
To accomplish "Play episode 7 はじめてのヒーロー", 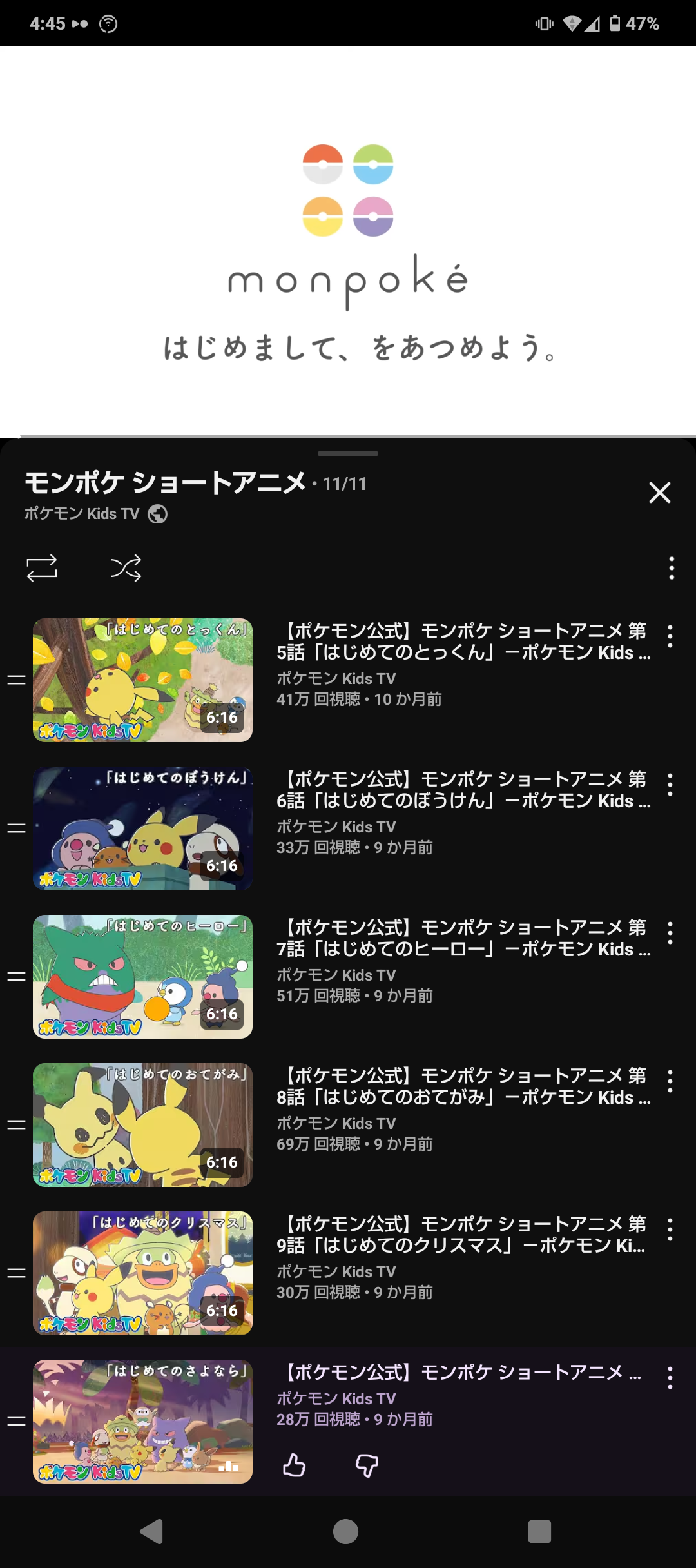I will [x=142, y=977].
